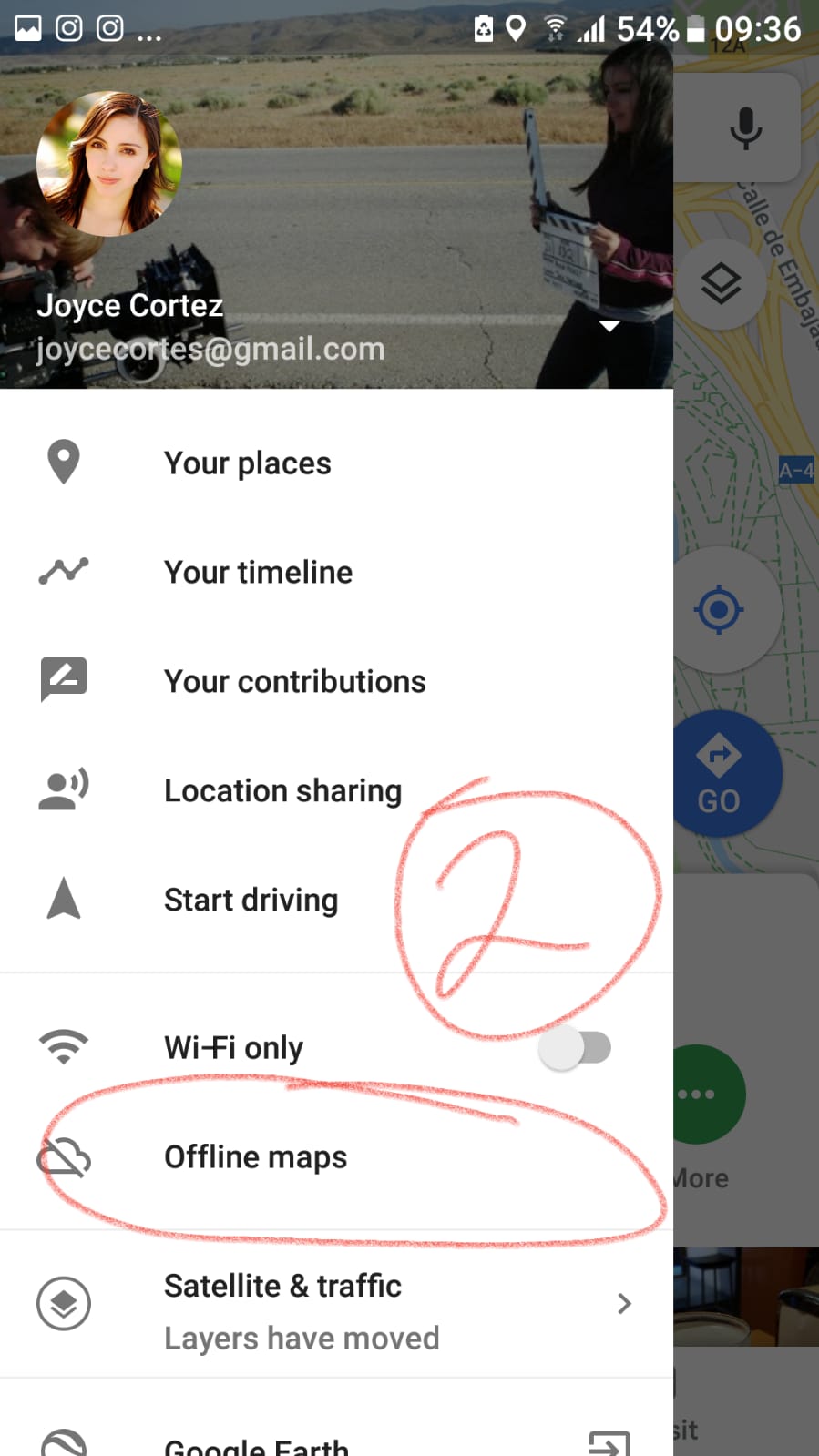Expand the account switcher arrow
The image size is (819, 1456).
pyautogui.click(x=609, y=326)
